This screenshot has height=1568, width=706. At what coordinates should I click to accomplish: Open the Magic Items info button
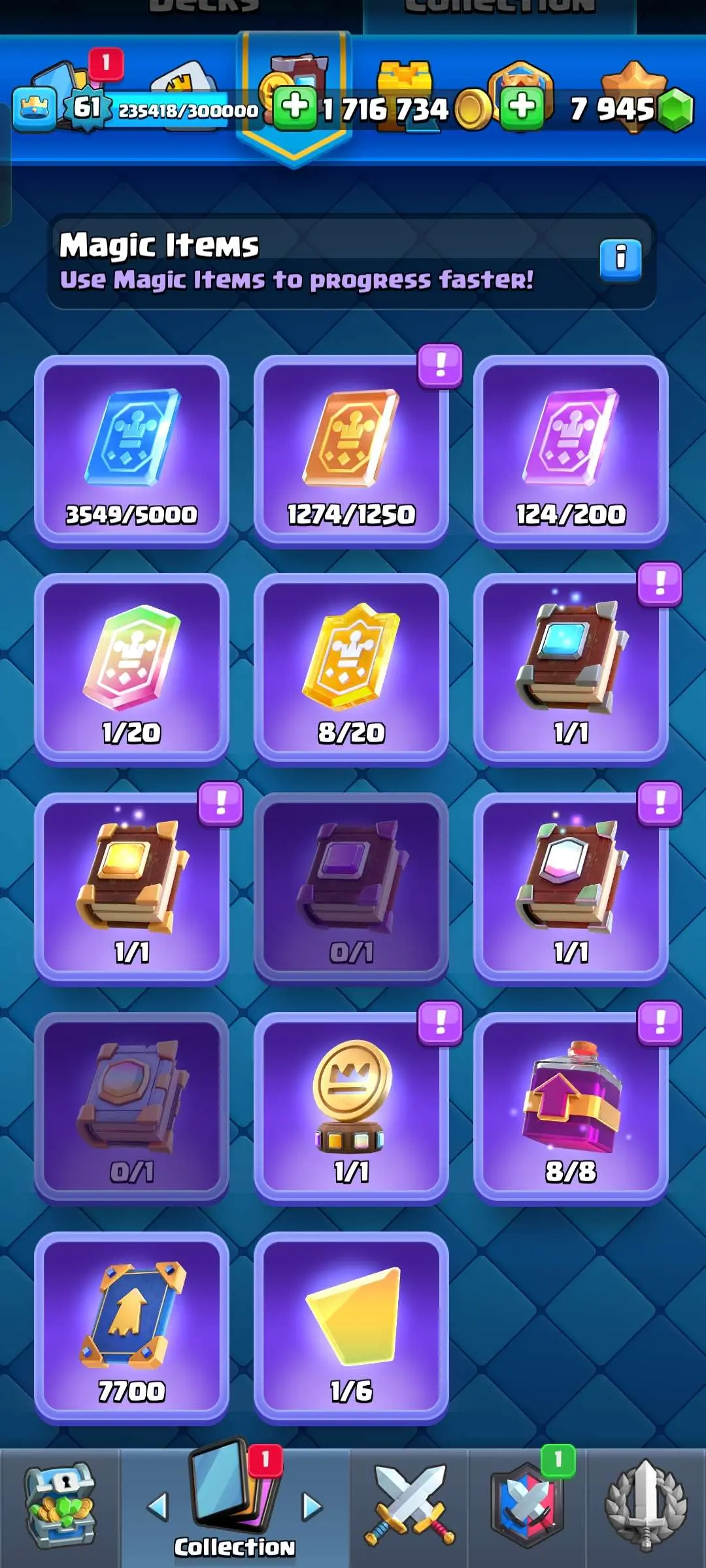(620, 259)
